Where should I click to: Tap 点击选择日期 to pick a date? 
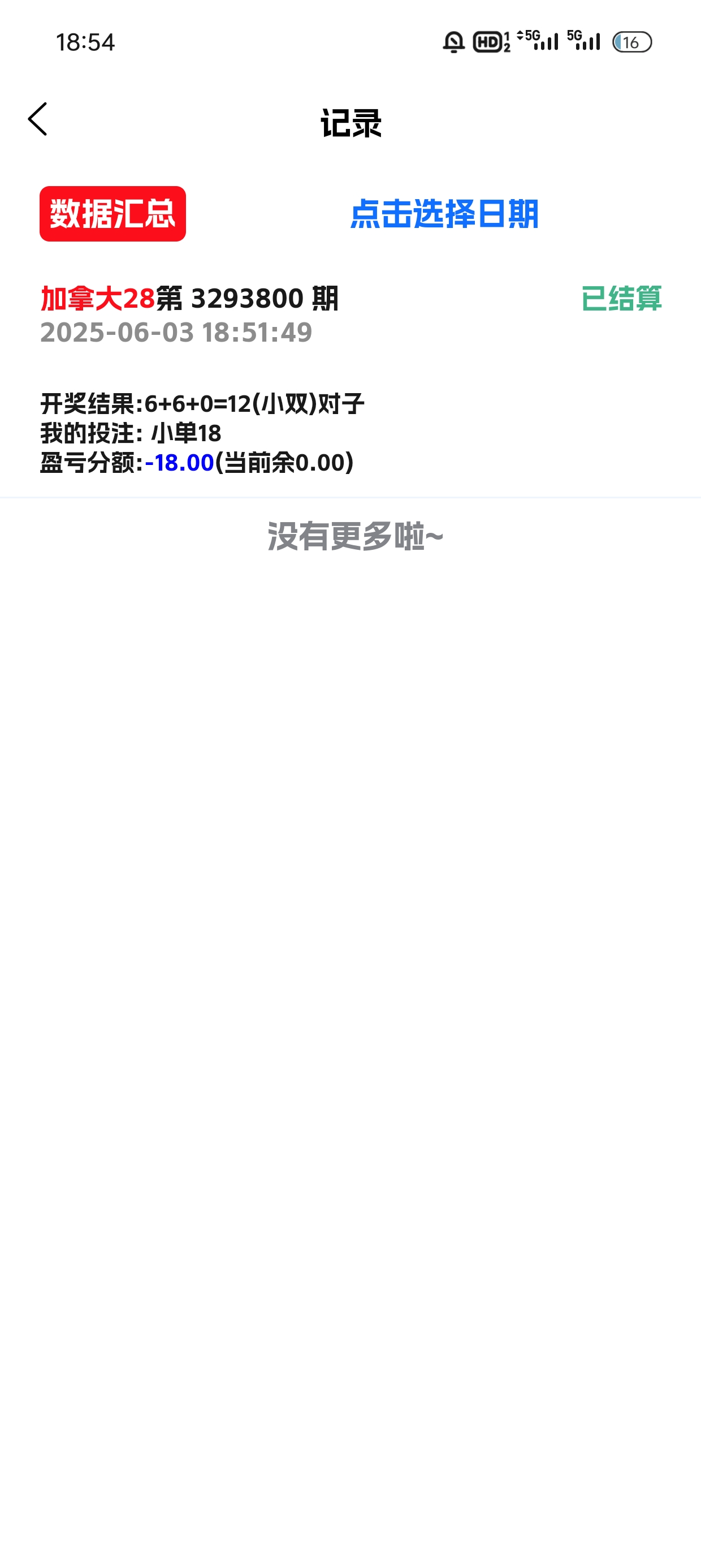click(444, 214)
